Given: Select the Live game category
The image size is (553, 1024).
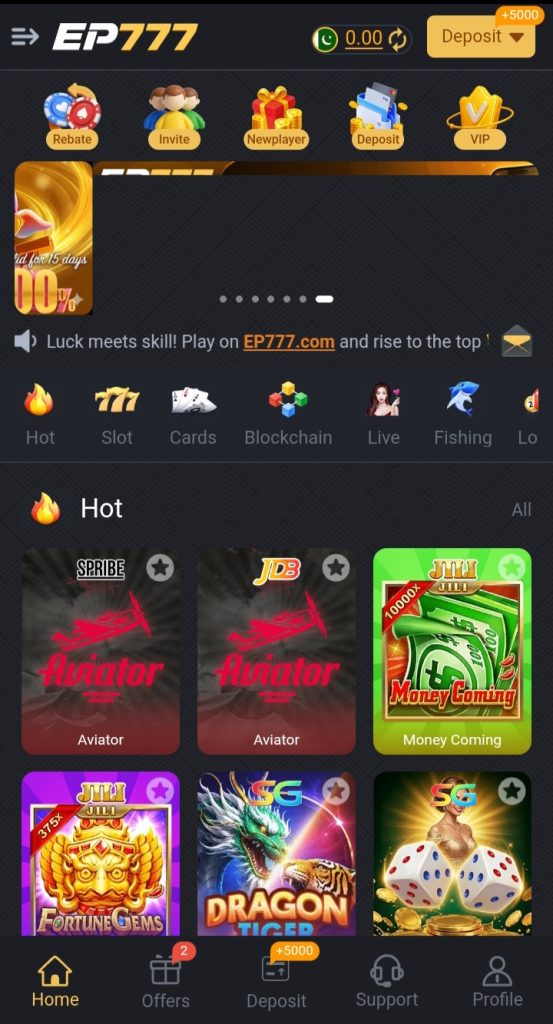Looking at the screenshot, I should [x=383, y=414].
